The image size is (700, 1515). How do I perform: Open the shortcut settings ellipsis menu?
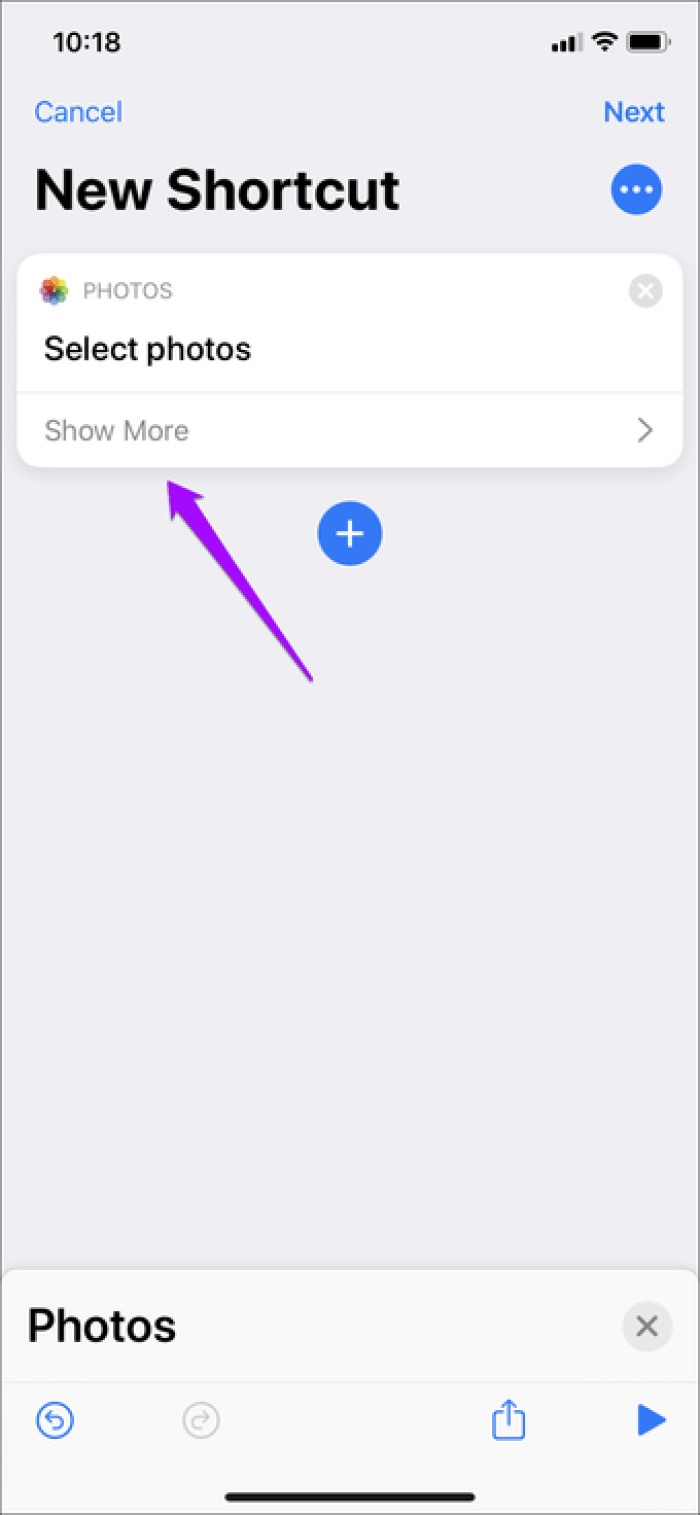[x=636, y=189]
